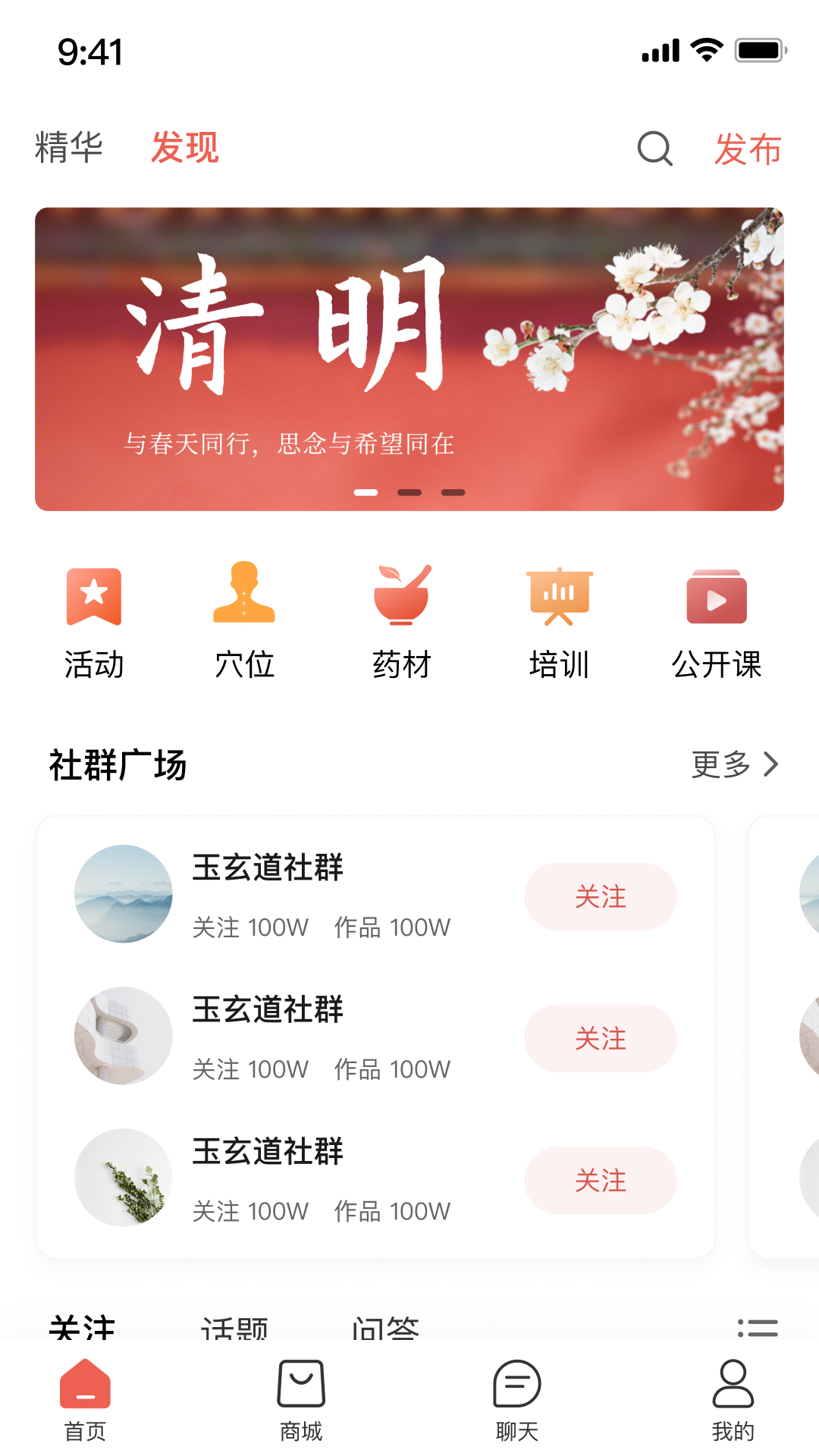Switch to the 商城 tab
This screenshot has height=1456, width=819.
tap(301, 1400)
